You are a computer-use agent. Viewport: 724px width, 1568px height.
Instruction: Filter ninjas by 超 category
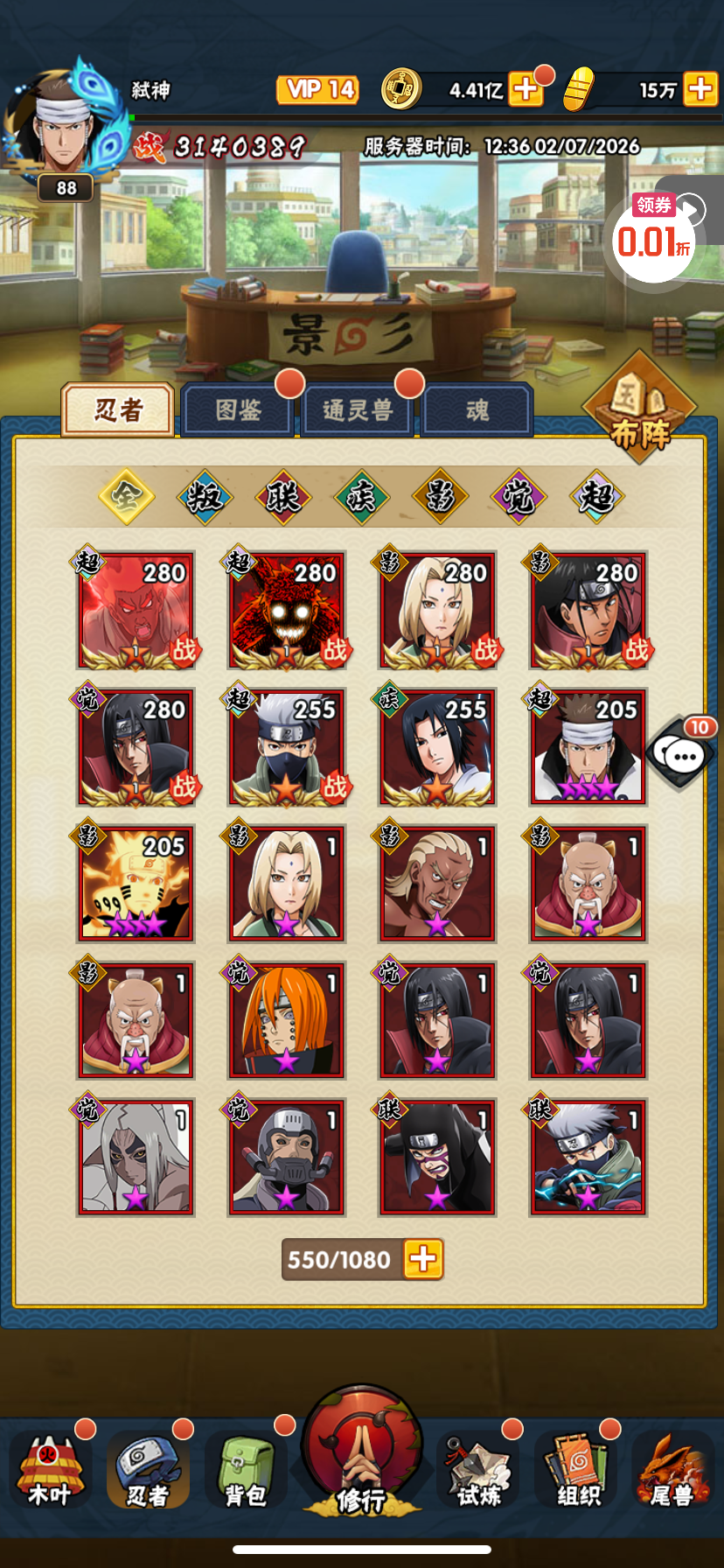tap(597, 497)
